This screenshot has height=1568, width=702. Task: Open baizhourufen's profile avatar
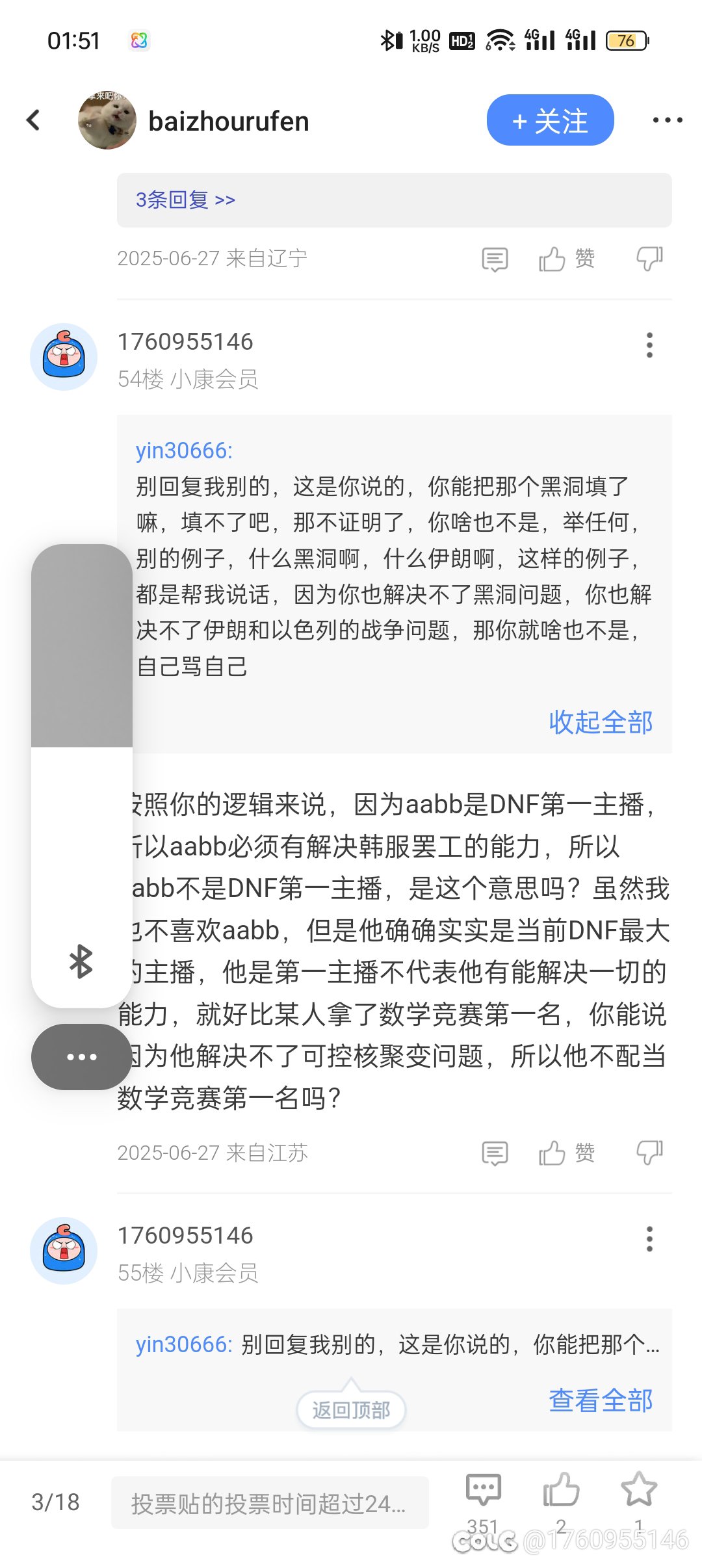pyautogui.click(x=107, y=120)
